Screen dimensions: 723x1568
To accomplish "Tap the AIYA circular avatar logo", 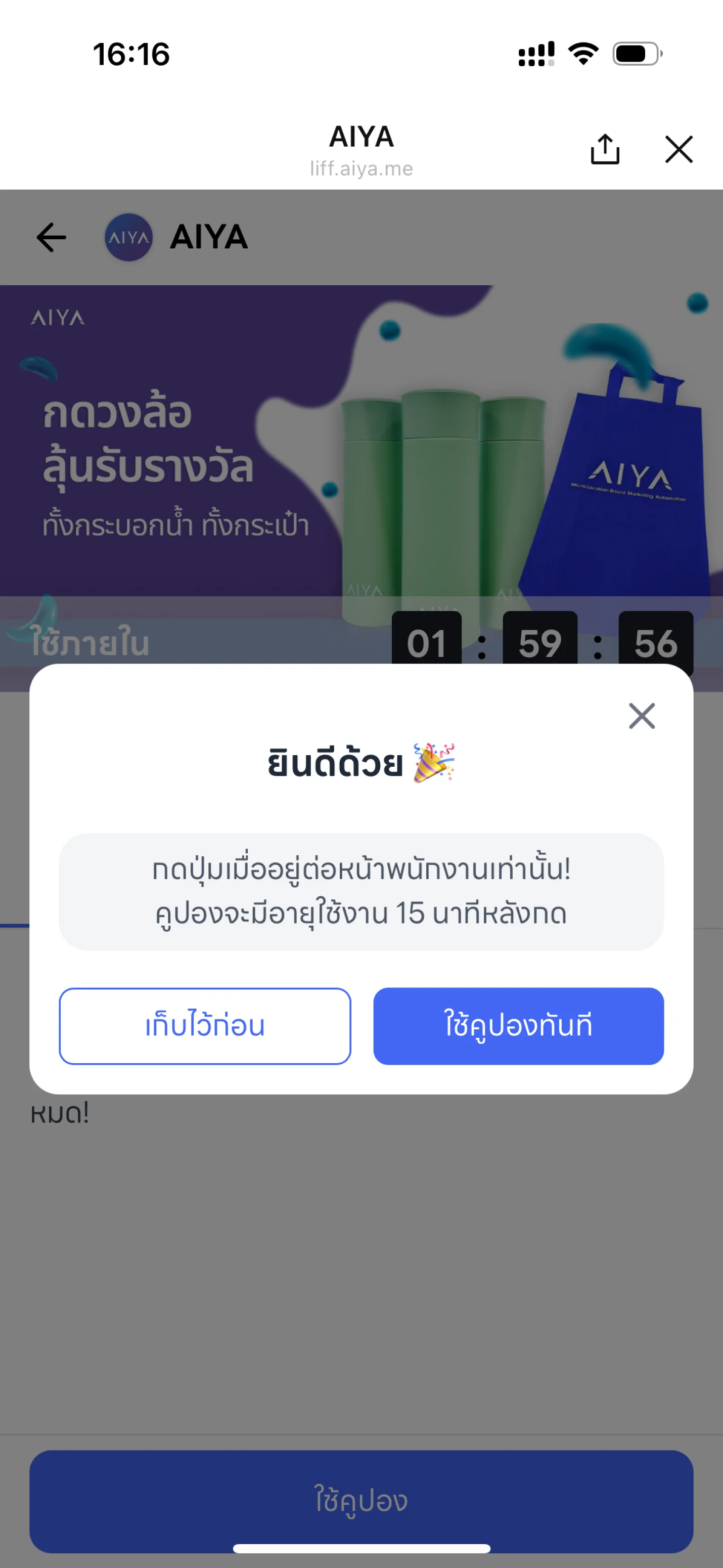I will (129, 237).
